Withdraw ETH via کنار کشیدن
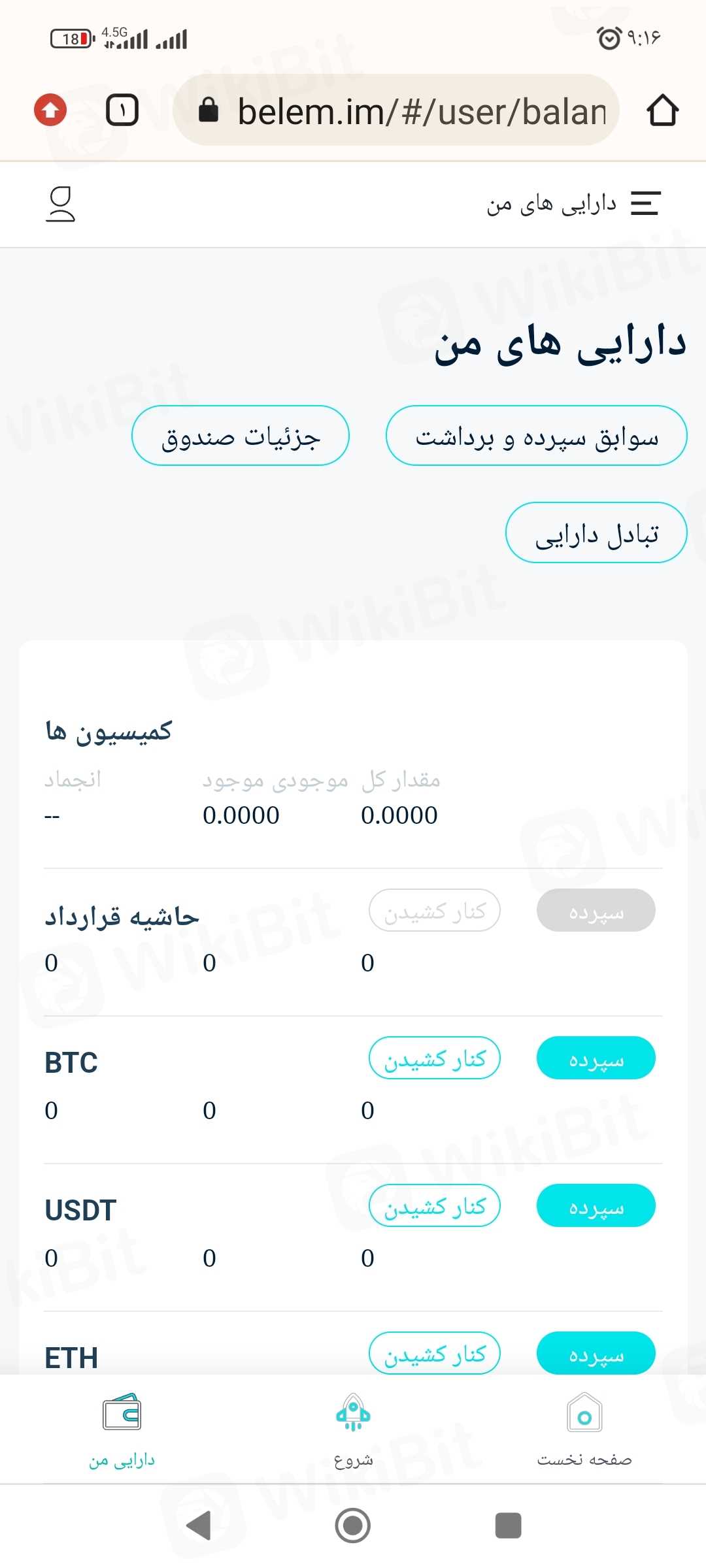This screenshot has height=1568, width=706. (435, 1353)
